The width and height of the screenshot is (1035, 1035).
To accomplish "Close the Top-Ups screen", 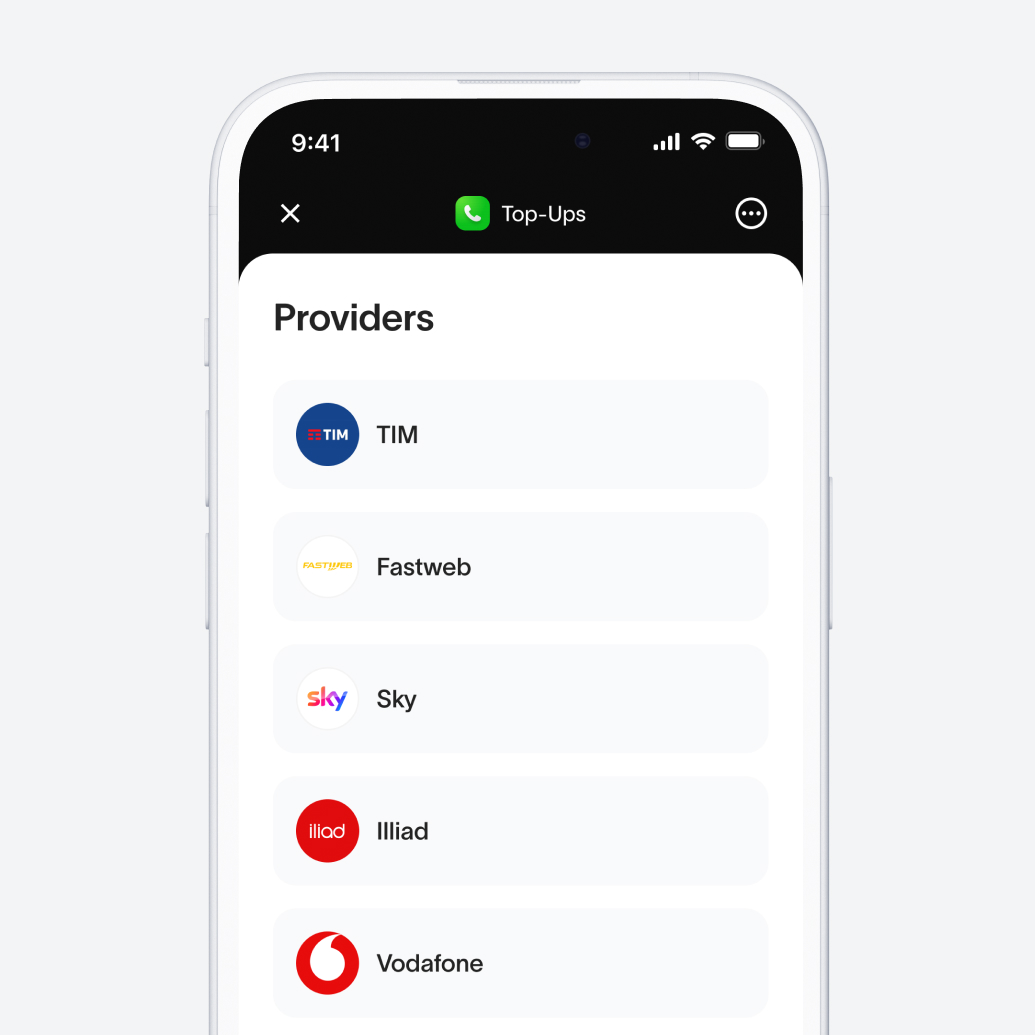I will coord(290,213).
